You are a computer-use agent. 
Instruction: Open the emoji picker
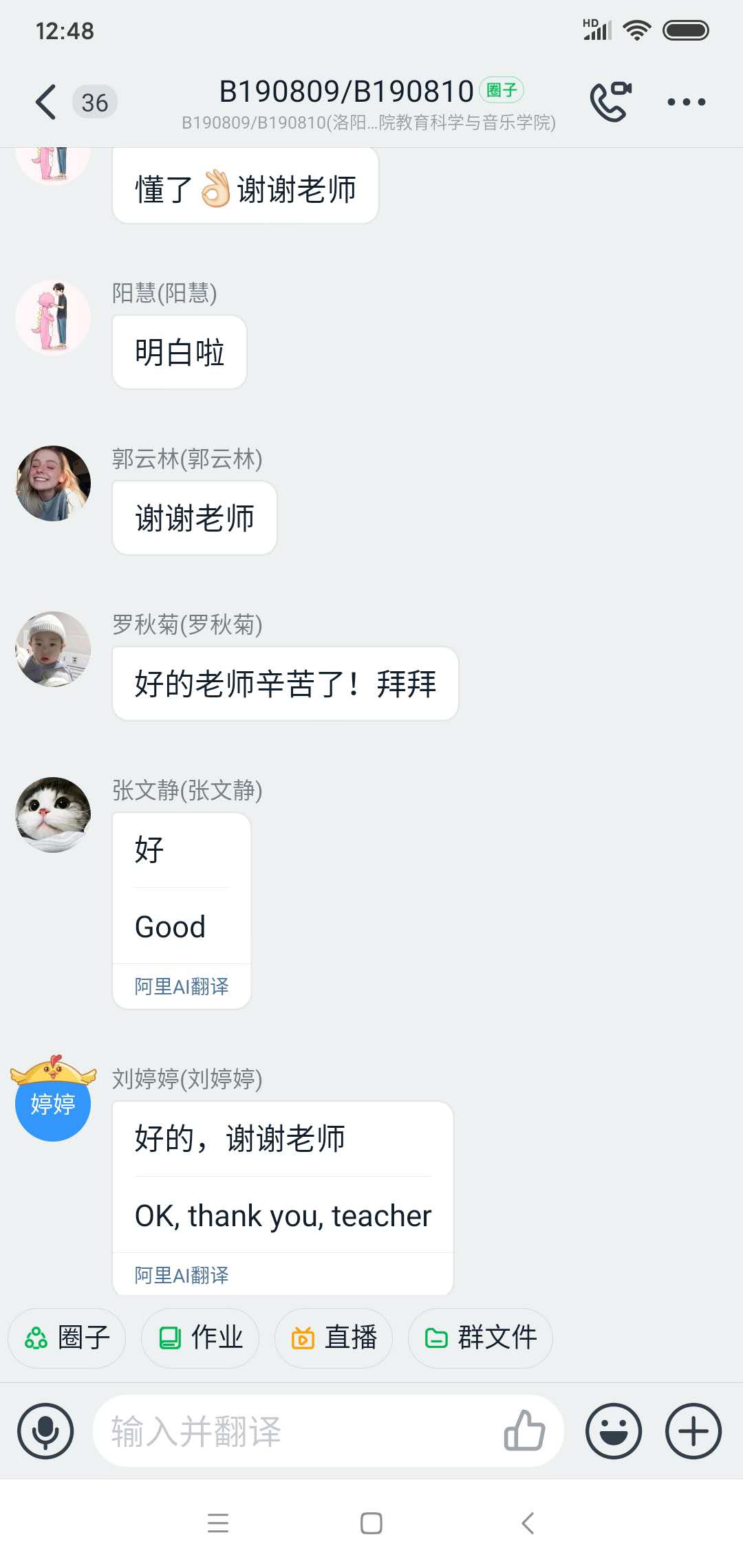point(613,1431)
